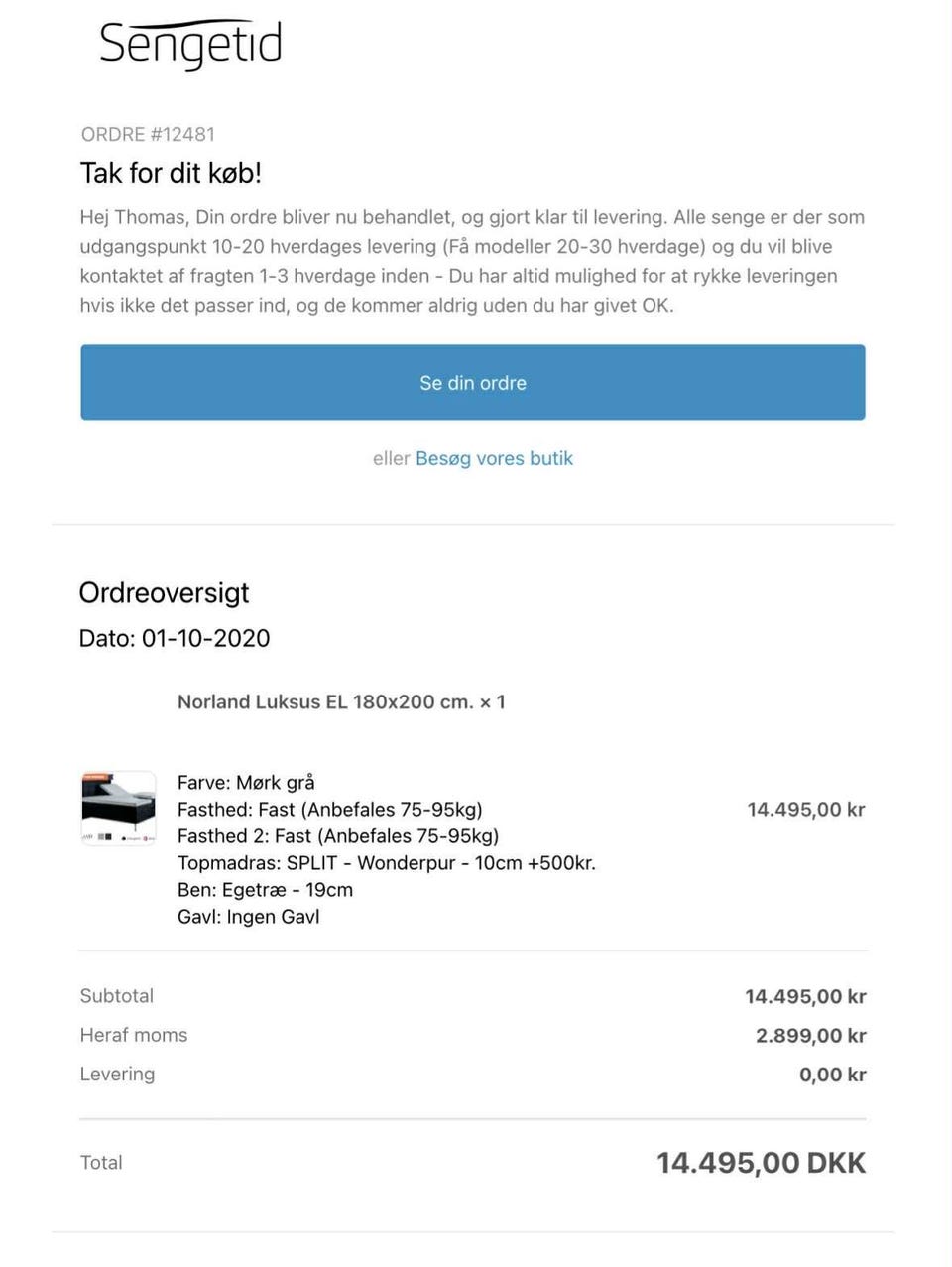Select the Ben: Egetræ 19cm line
The width and height of the screenshot is (952, 1267).
[265, 890]
